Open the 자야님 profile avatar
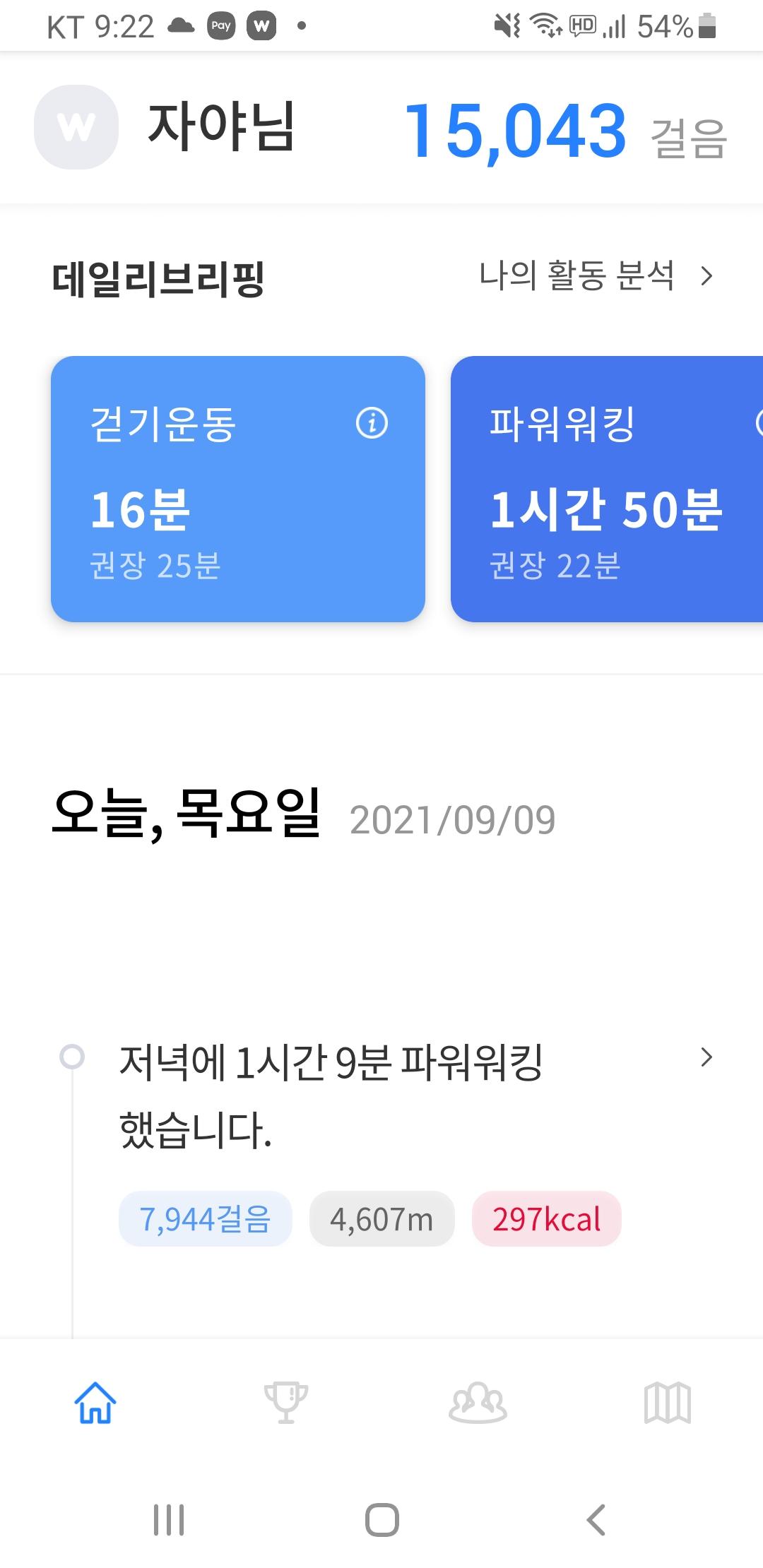 [x=76, y=127]
